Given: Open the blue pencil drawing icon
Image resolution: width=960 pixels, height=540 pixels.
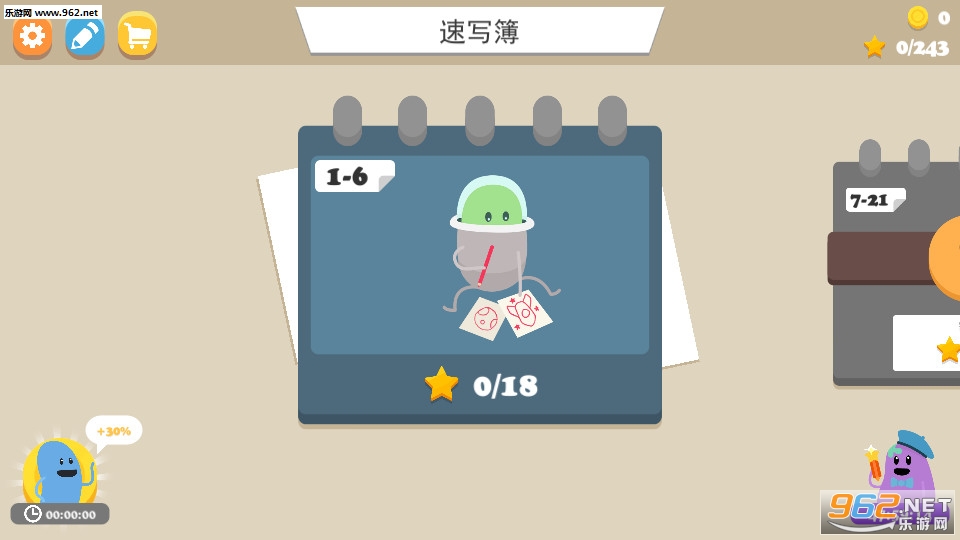Looking at the screenshot, I should [x=85, y=36].
